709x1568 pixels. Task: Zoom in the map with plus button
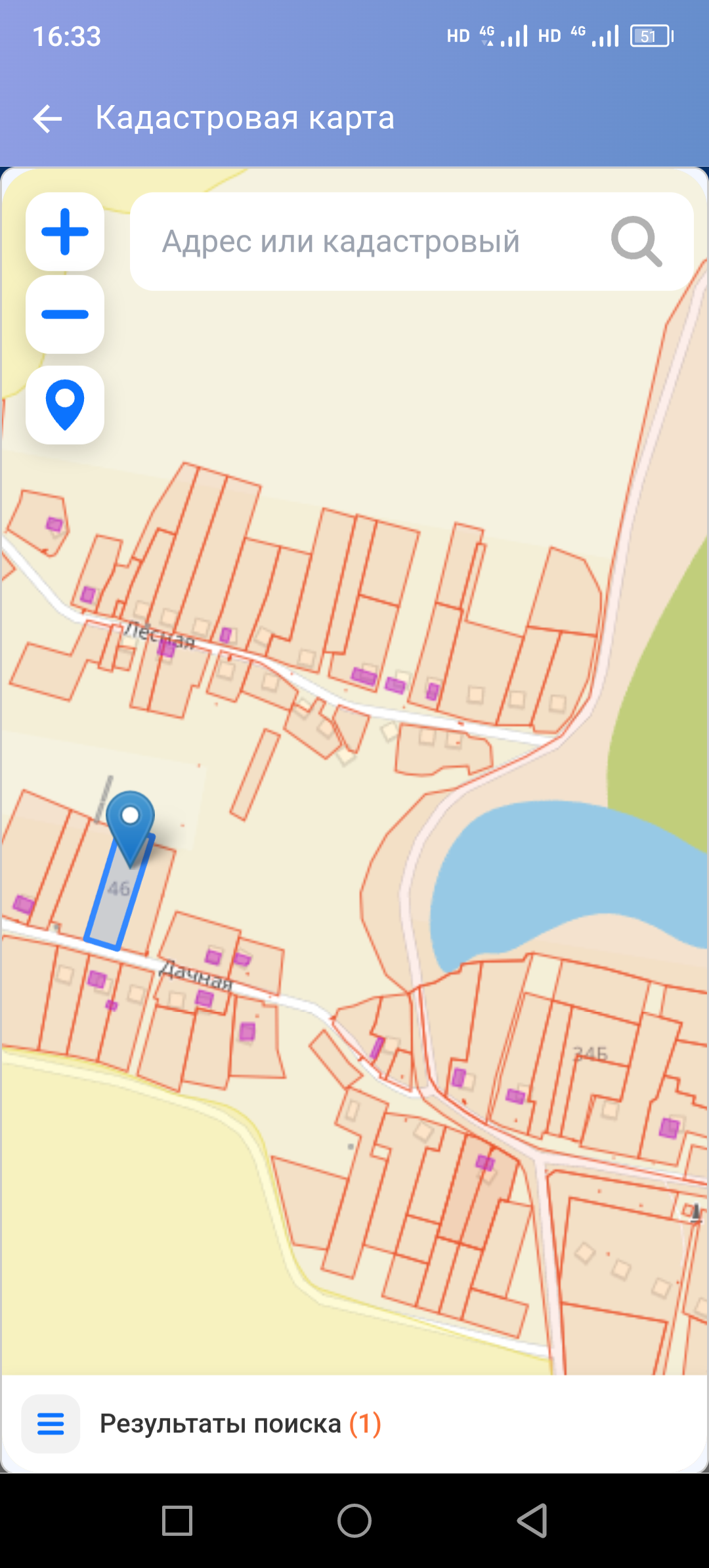(65, 232)
